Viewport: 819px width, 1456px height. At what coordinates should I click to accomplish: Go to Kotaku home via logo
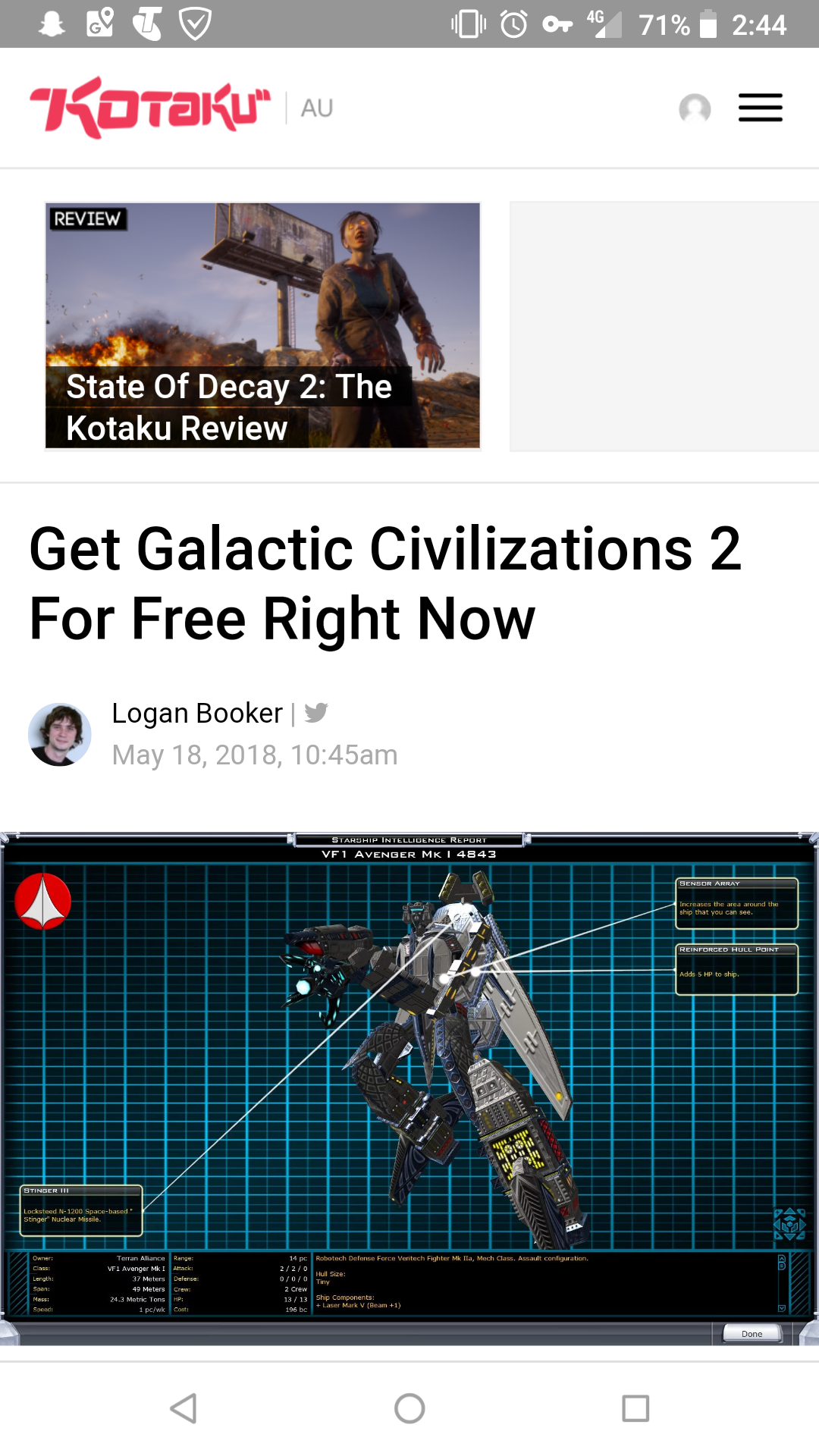click(x=150, y=108)
